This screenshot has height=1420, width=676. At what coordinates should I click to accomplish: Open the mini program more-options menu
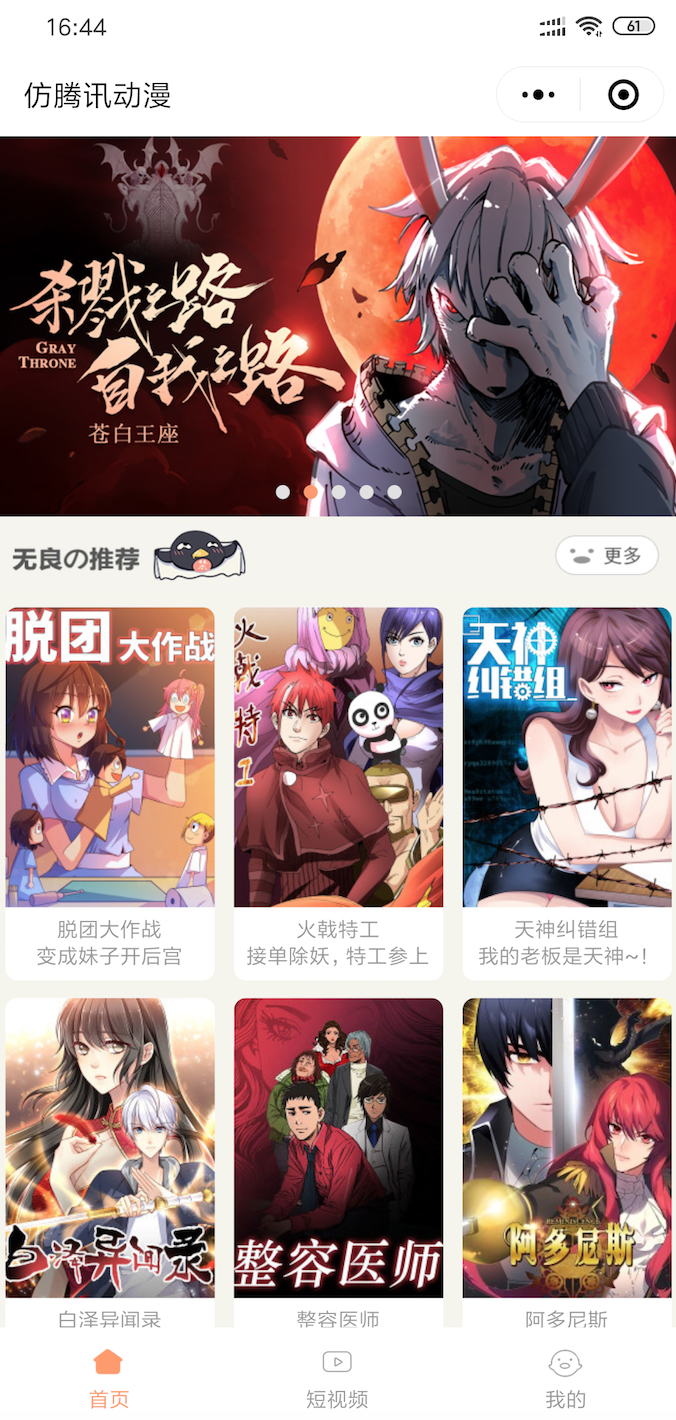[x=538, y=95]
